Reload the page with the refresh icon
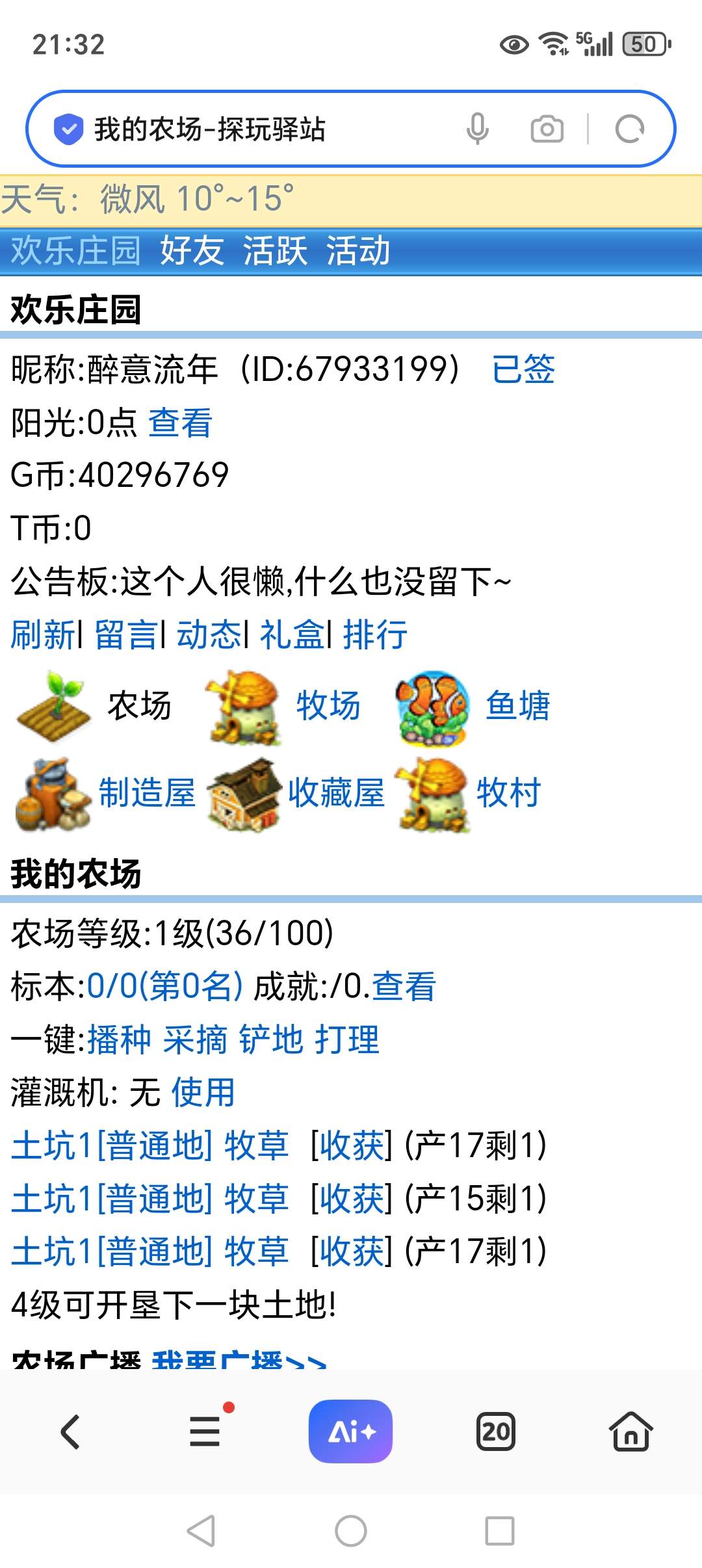 629,129
